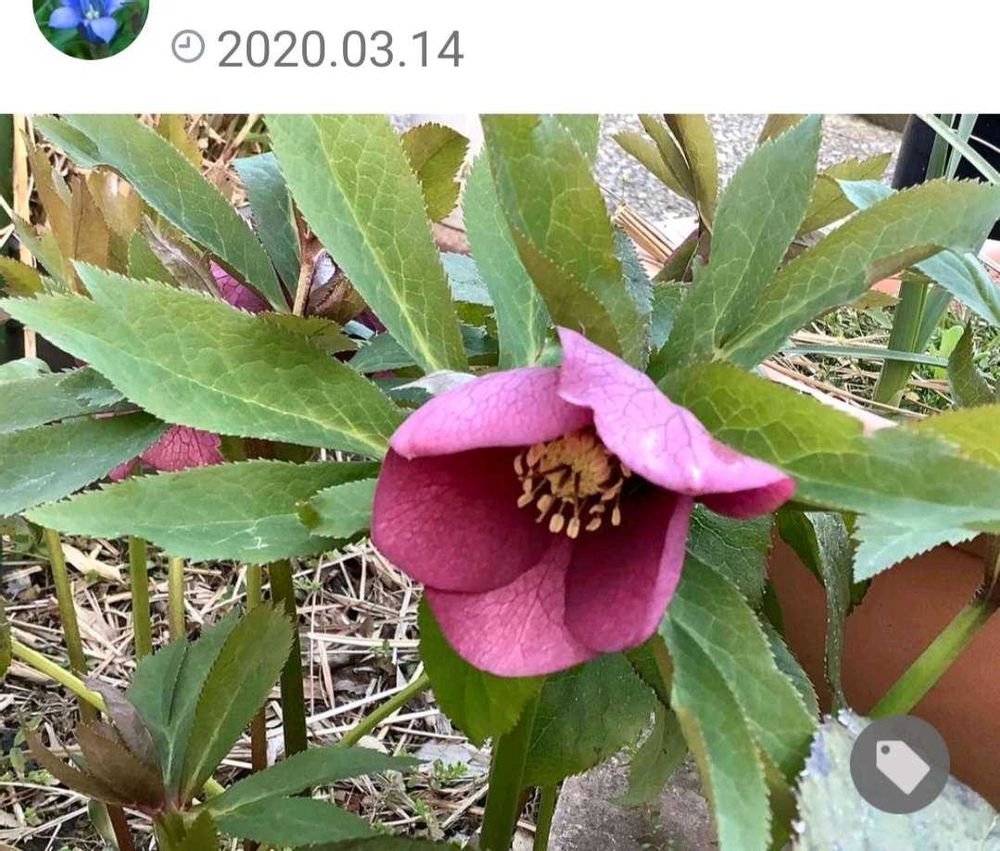
Task: Open the pink hellebore flower photo
Action: [x=500, y=482]
